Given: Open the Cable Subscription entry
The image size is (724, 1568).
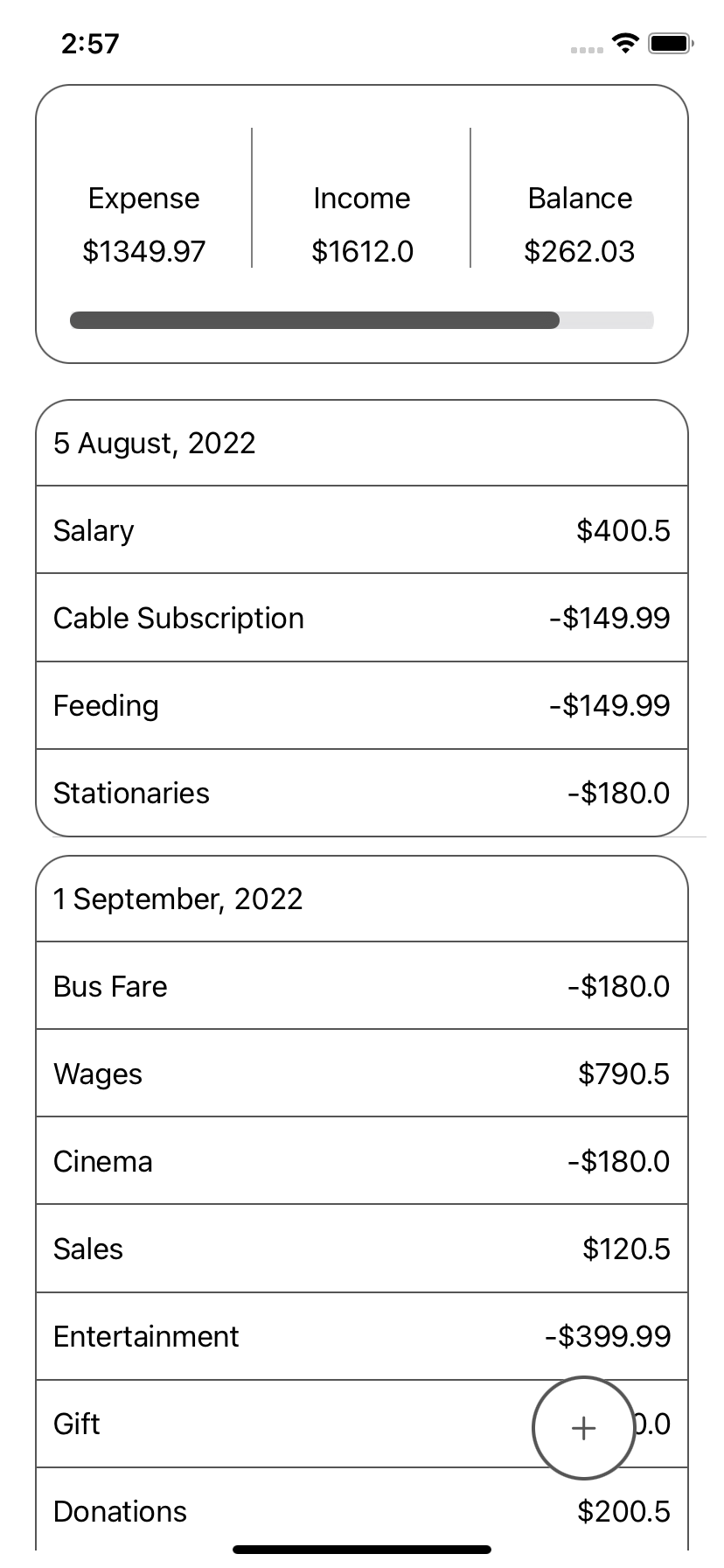Looking at the screenshot, I should coord(361,618).
